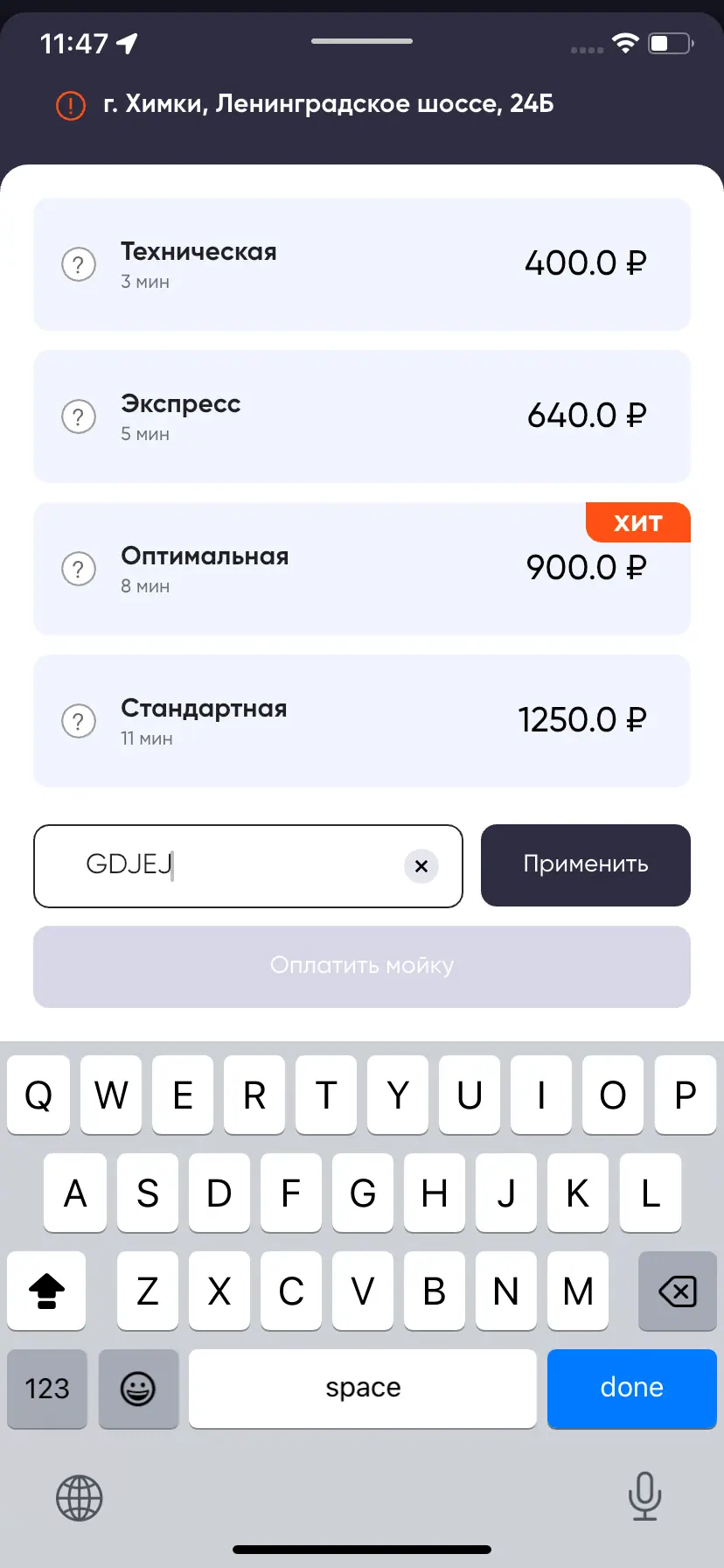
Task: Clear the promo code text
Action: point(421,865)
